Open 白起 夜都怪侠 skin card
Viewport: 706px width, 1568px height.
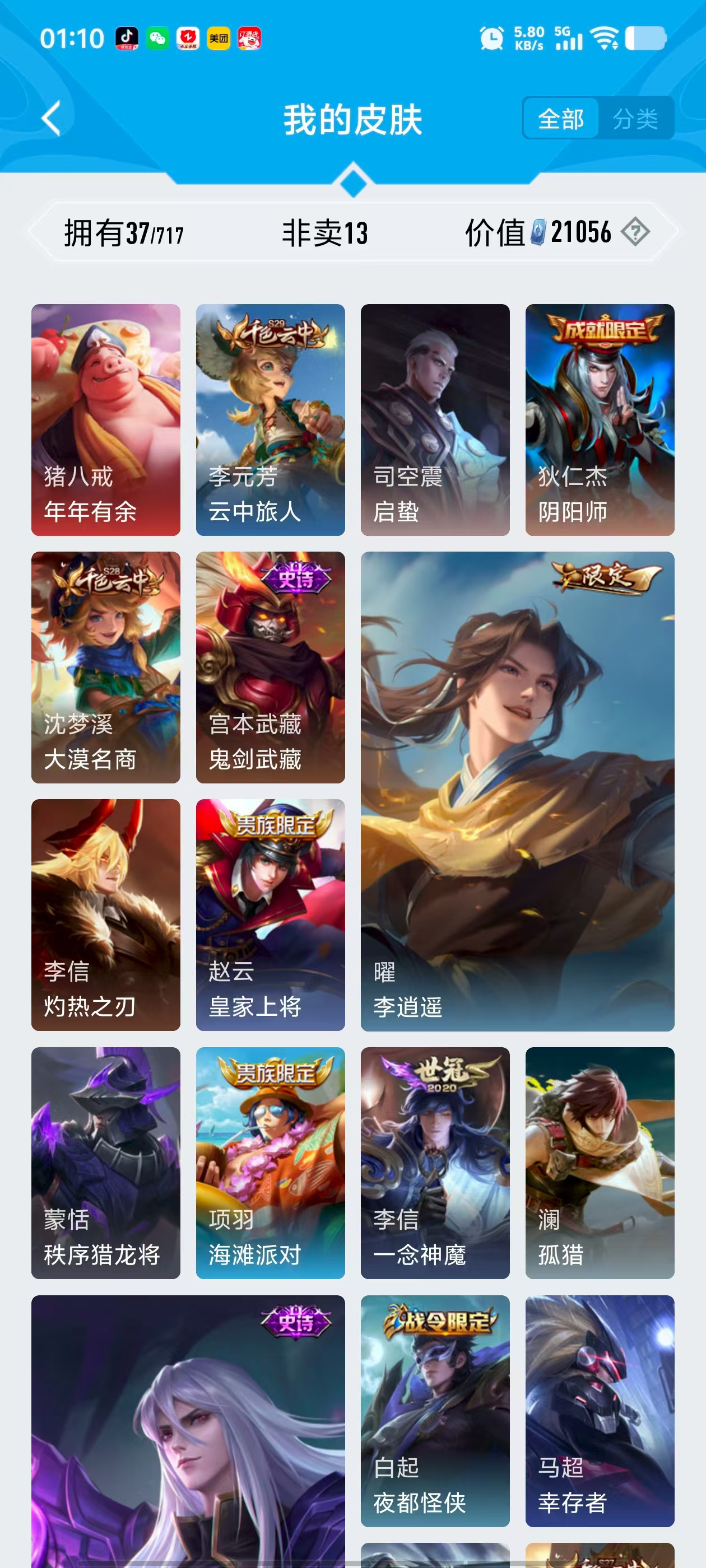435,1410
